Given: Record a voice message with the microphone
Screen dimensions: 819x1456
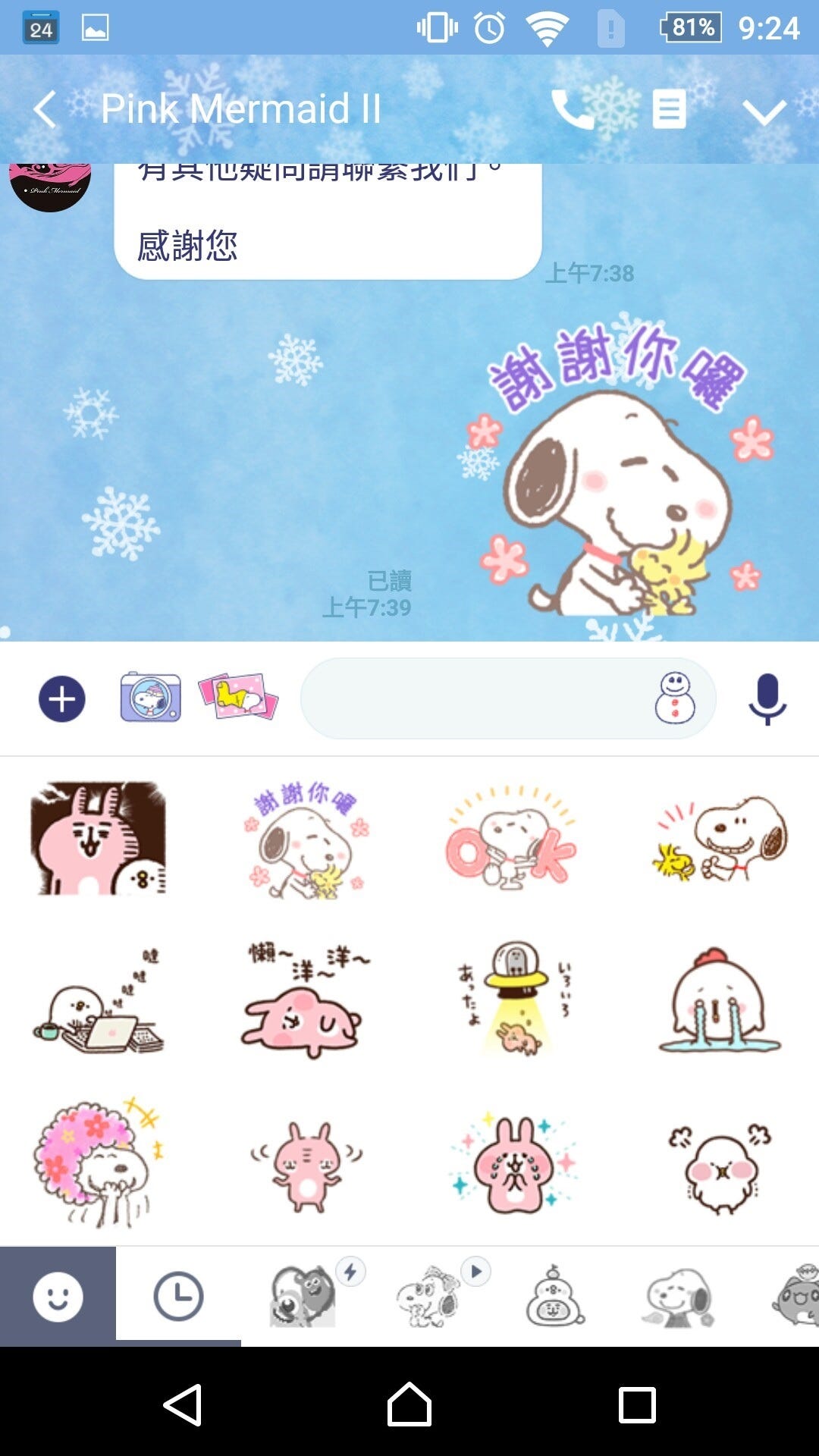Looking at the screenshot, I should [767, 698].
